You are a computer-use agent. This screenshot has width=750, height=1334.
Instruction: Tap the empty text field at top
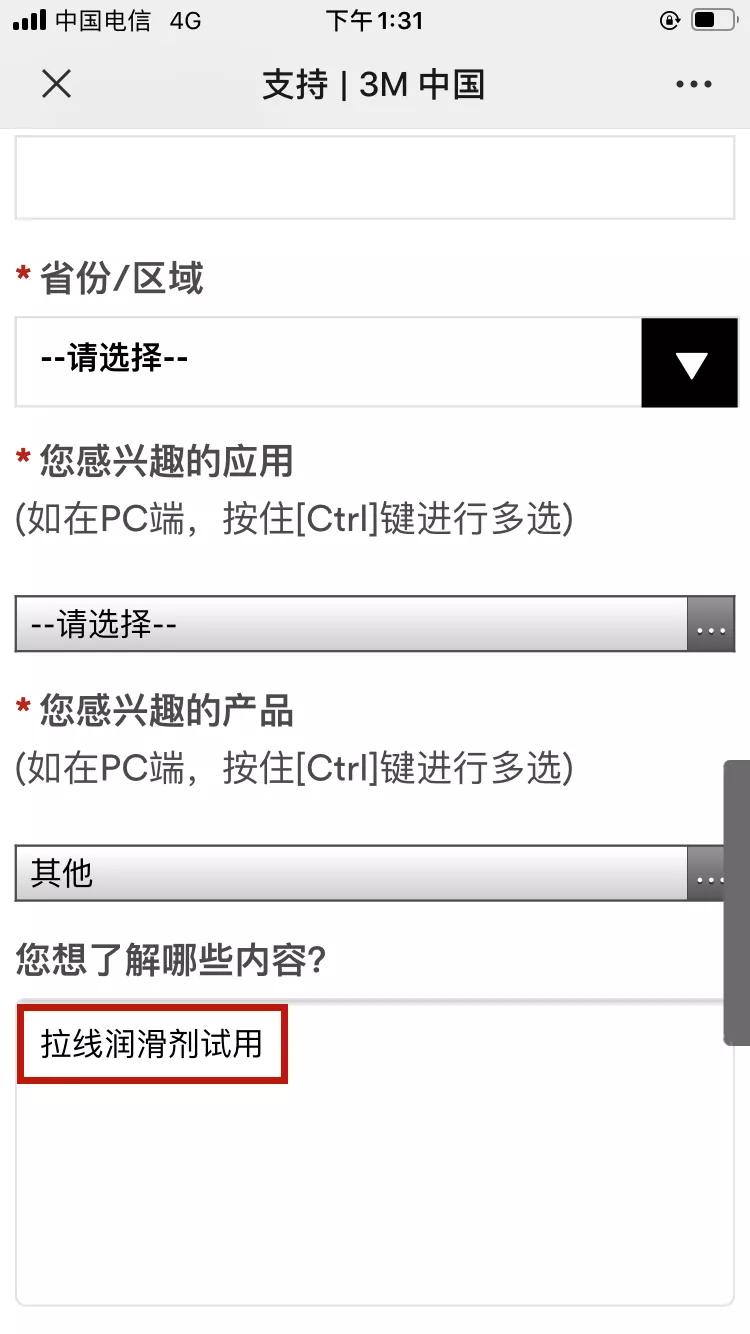[374, 178]
